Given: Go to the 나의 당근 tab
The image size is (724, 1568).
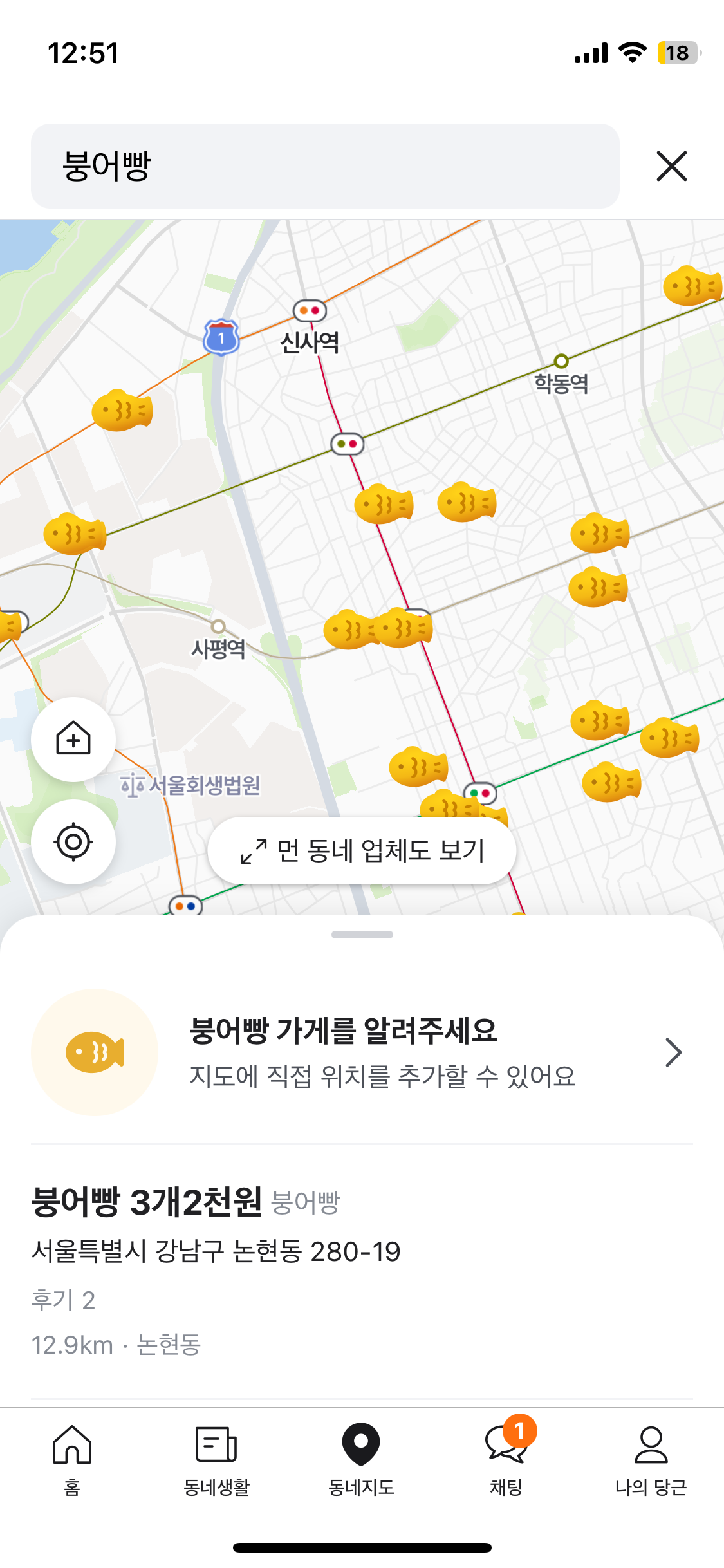Looking at the screenshot, I should tap(651, 1460).
